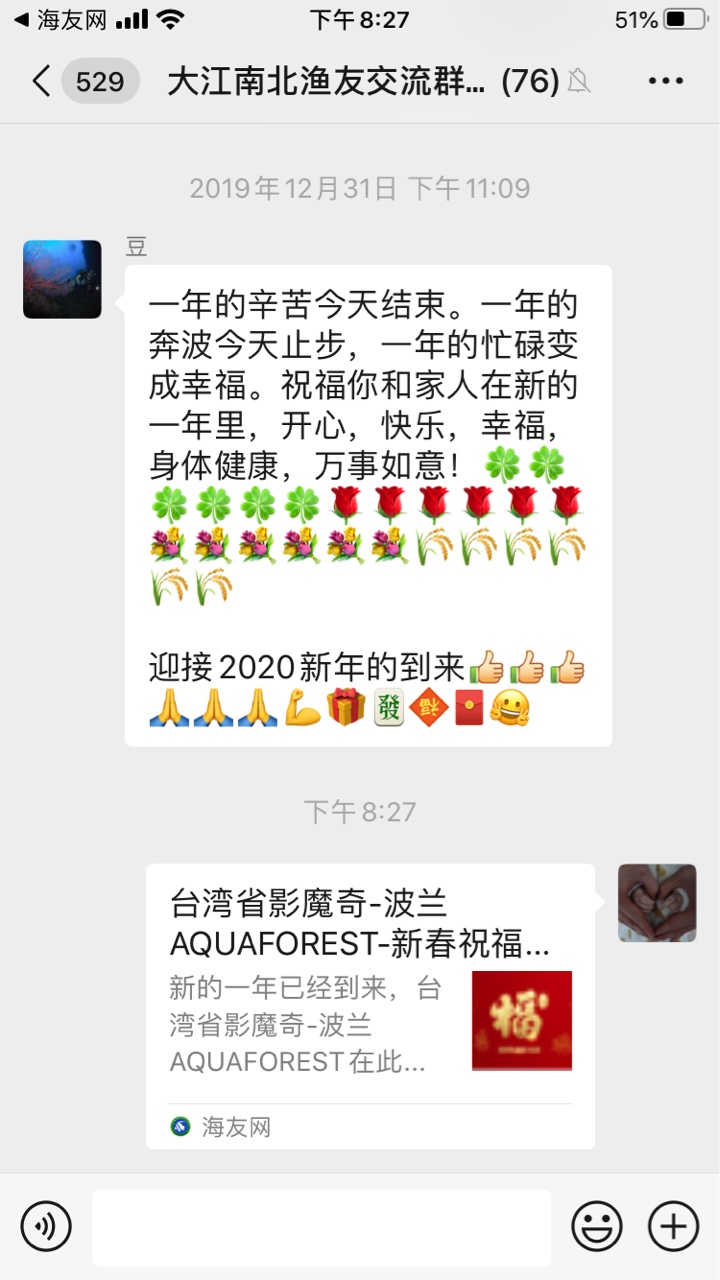720x1280 pixels.
Task: Return to 海友网 app from status bar
Action: coord(58,20)
